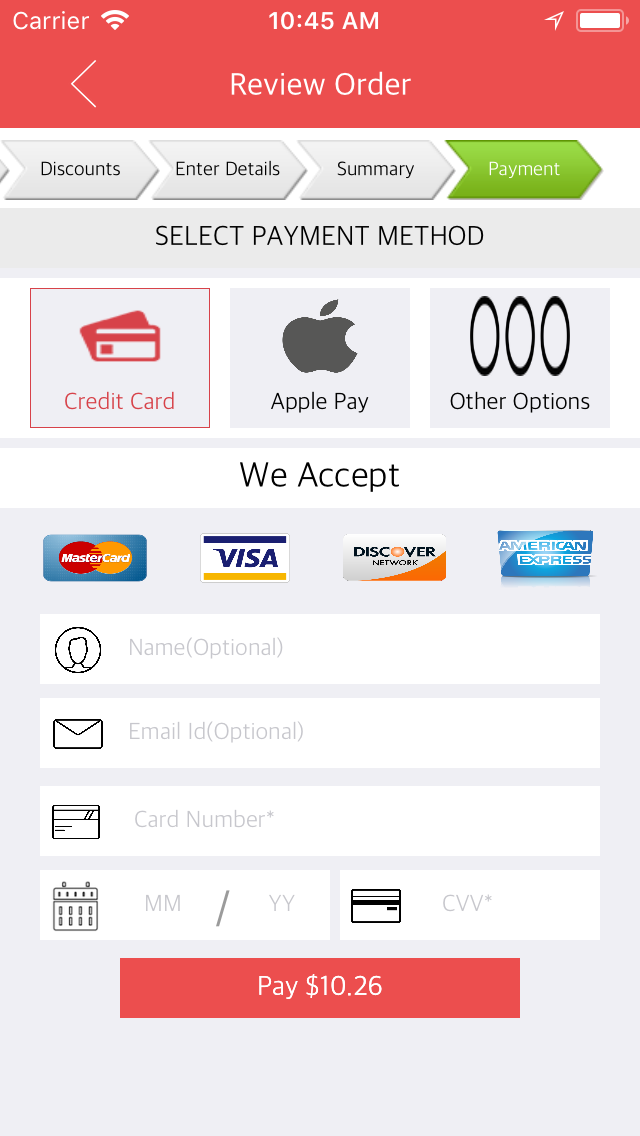Tap the YY expiry year field
Viewport: 640px width, 1136px height.
tap(282, 904)
